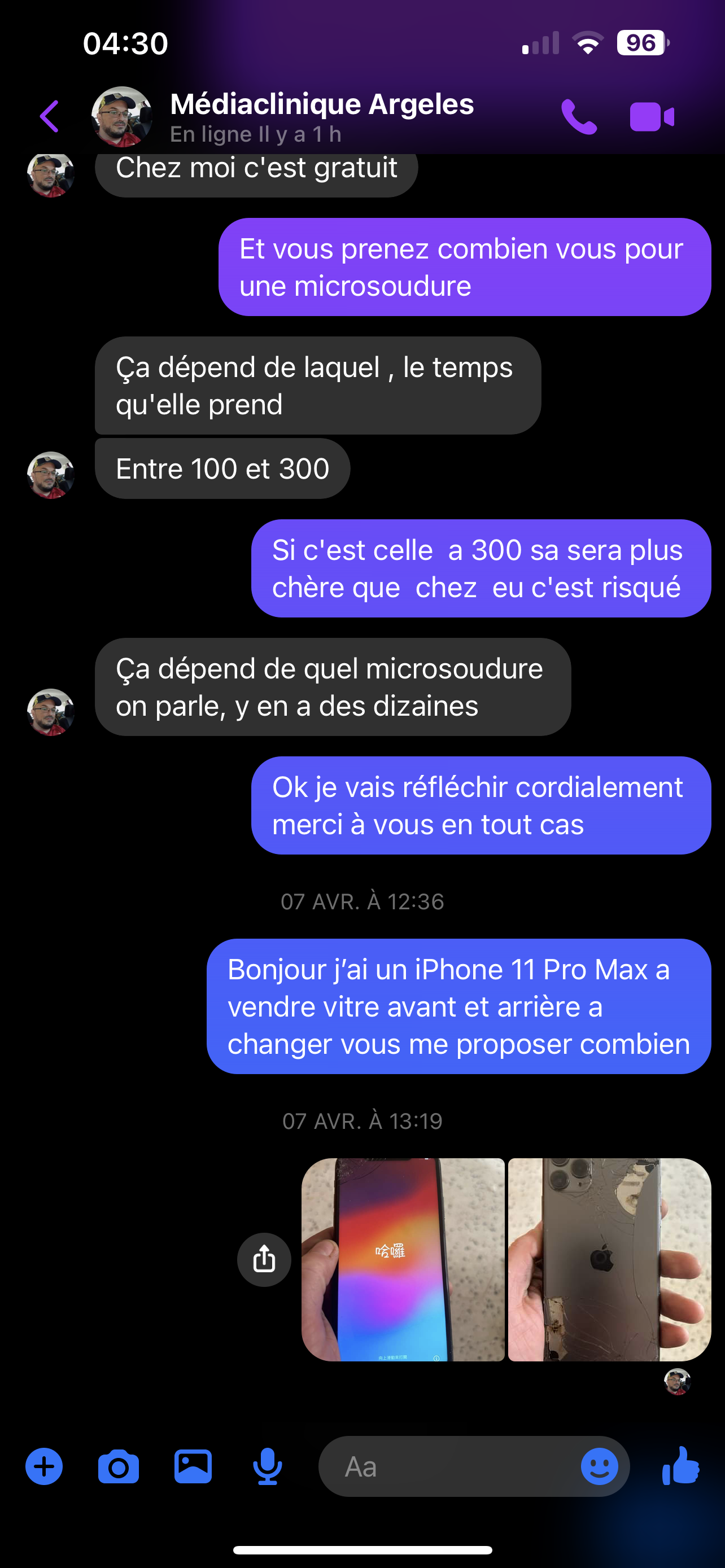Viewport: 725px width, 1568px height.
Task: Send a thumbs-up like
Action: [680, 1466]
